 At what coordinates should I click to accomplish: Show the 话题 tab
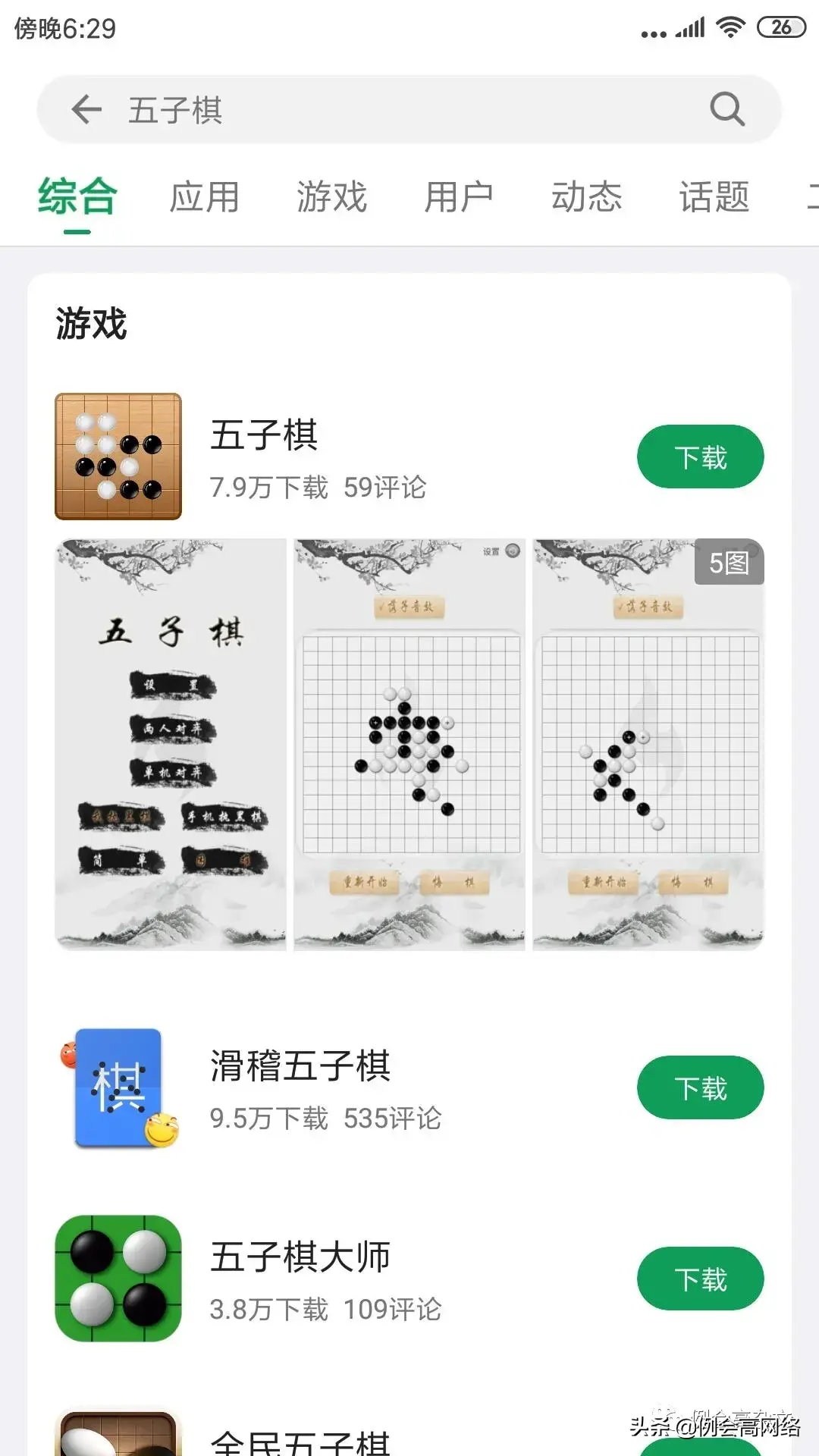point(714,197)
